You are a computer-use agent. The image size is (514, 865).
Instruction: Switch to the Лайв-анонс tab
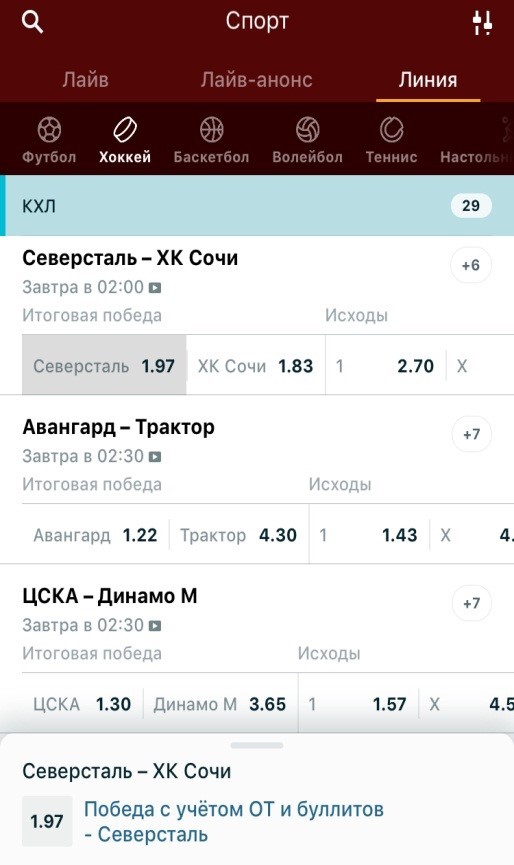click(x=256, y=80)
